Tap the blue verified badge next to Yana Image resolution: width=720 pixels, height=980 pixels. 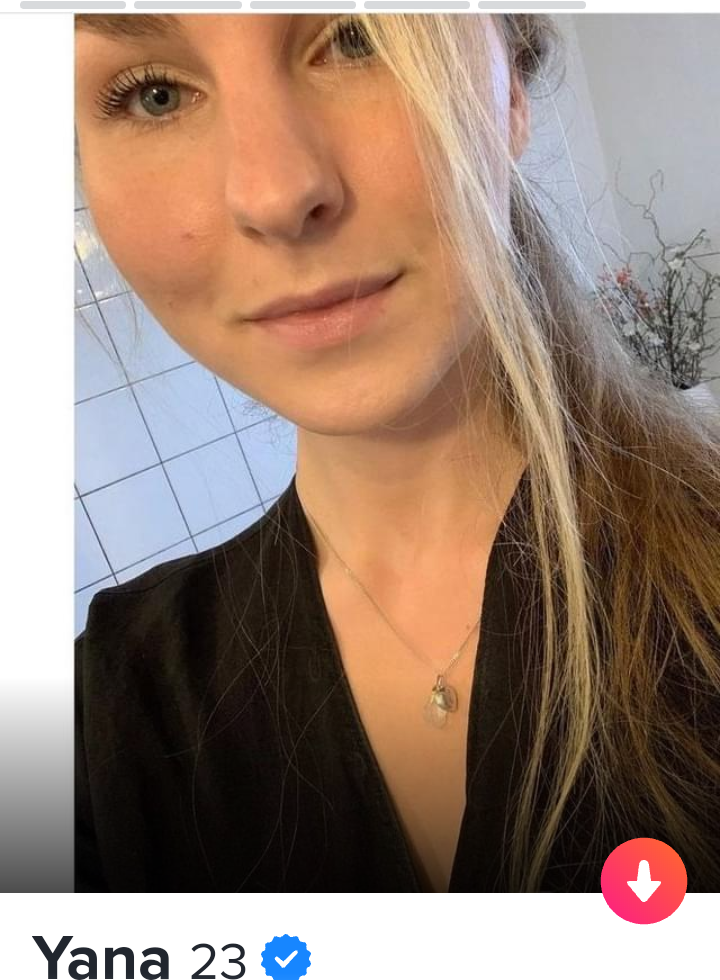pyautogui.click(x=286, y=959)
